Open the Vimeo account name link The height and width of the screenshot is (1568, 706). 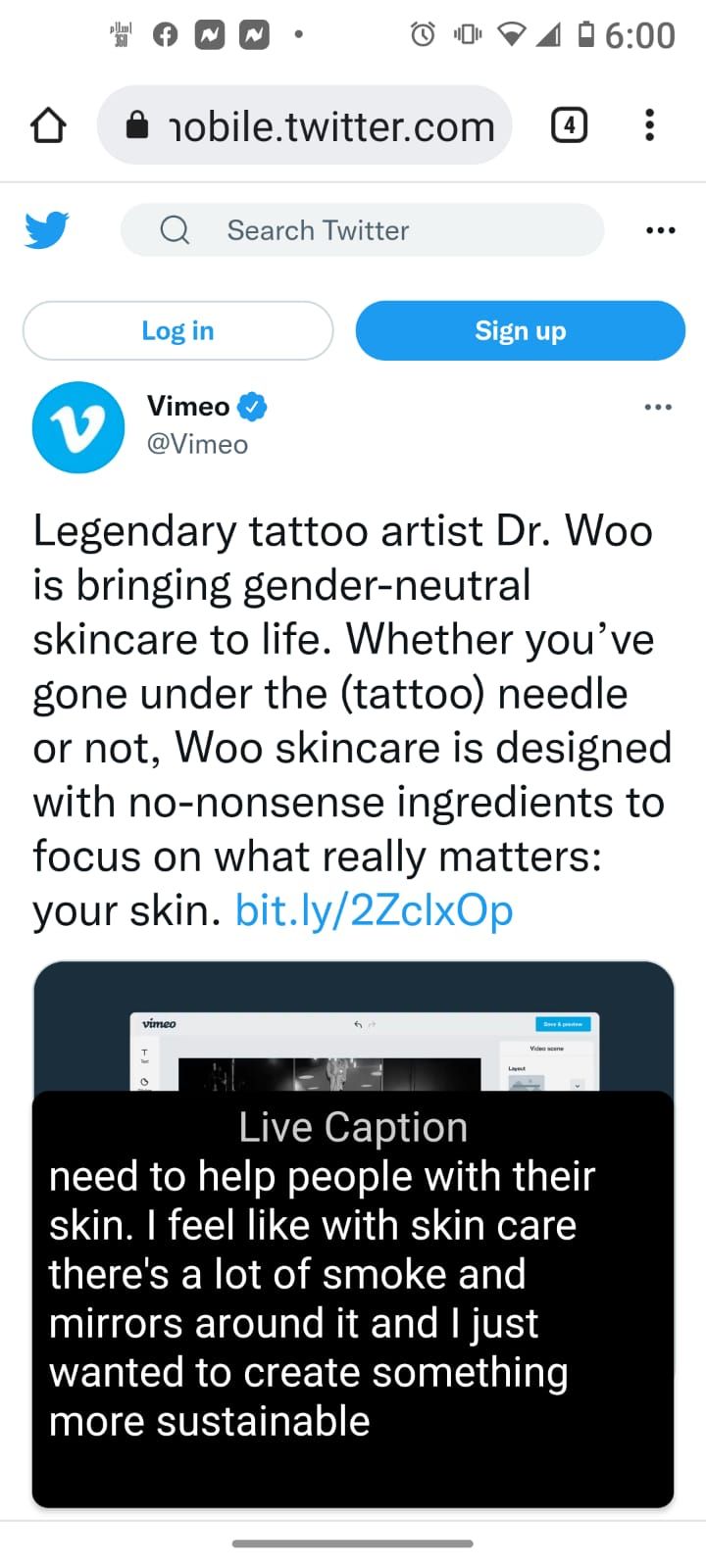[188, 406]
